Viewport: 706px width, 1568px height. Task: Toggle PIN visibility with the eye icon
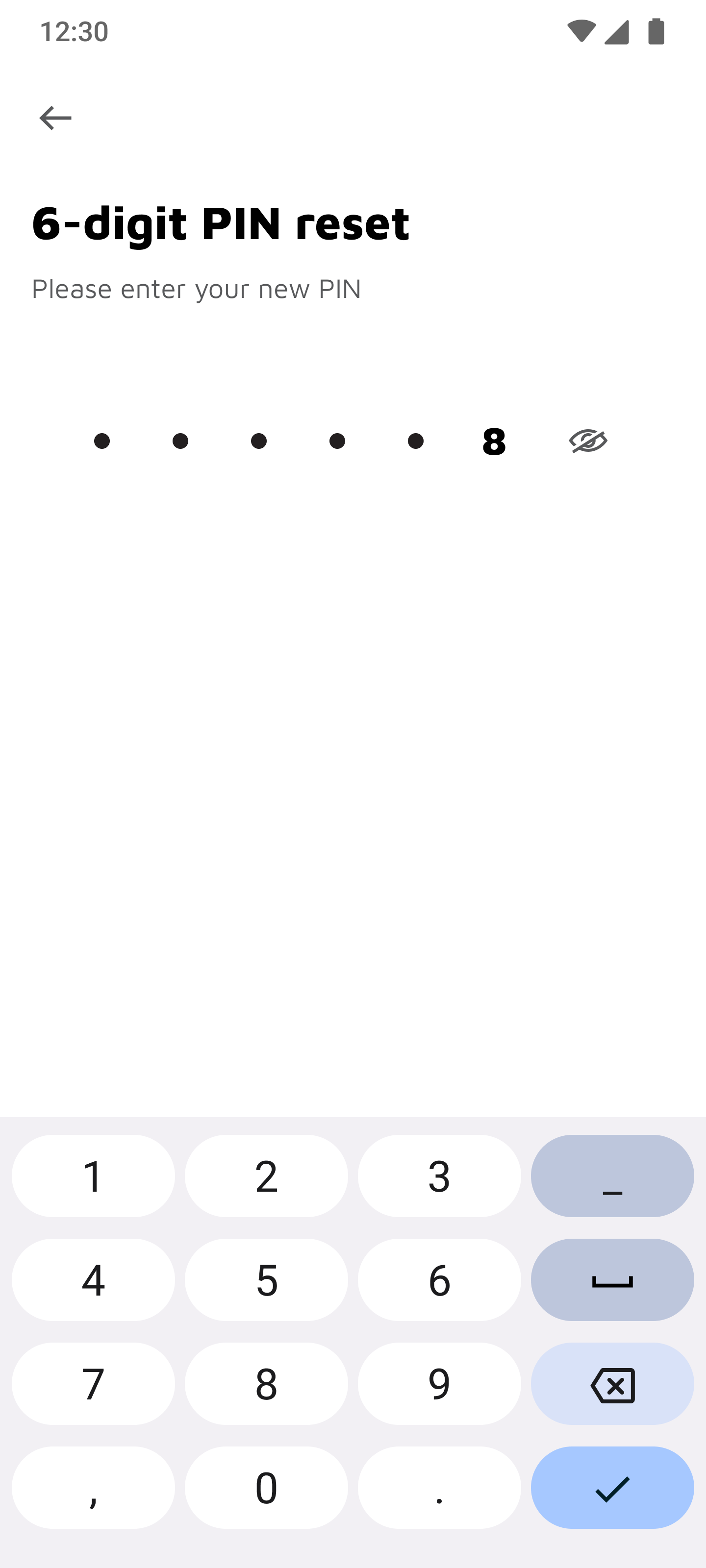(588, 441)
